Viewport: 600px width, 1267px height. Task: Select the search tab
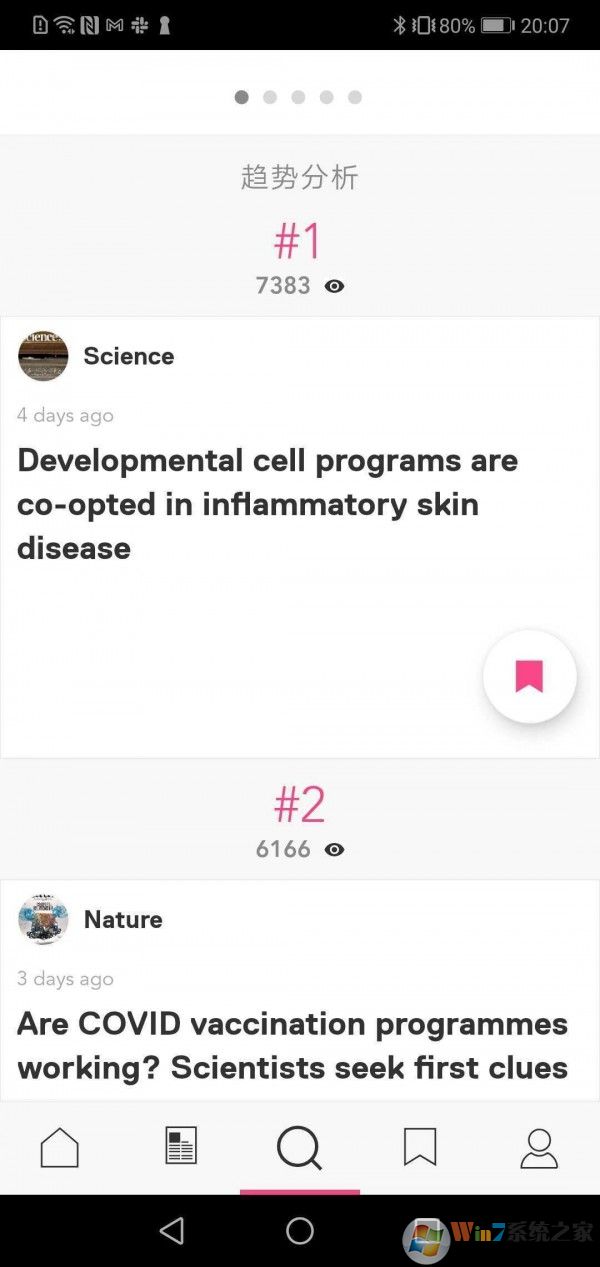pyautogui.click(x=299, y=1147)
